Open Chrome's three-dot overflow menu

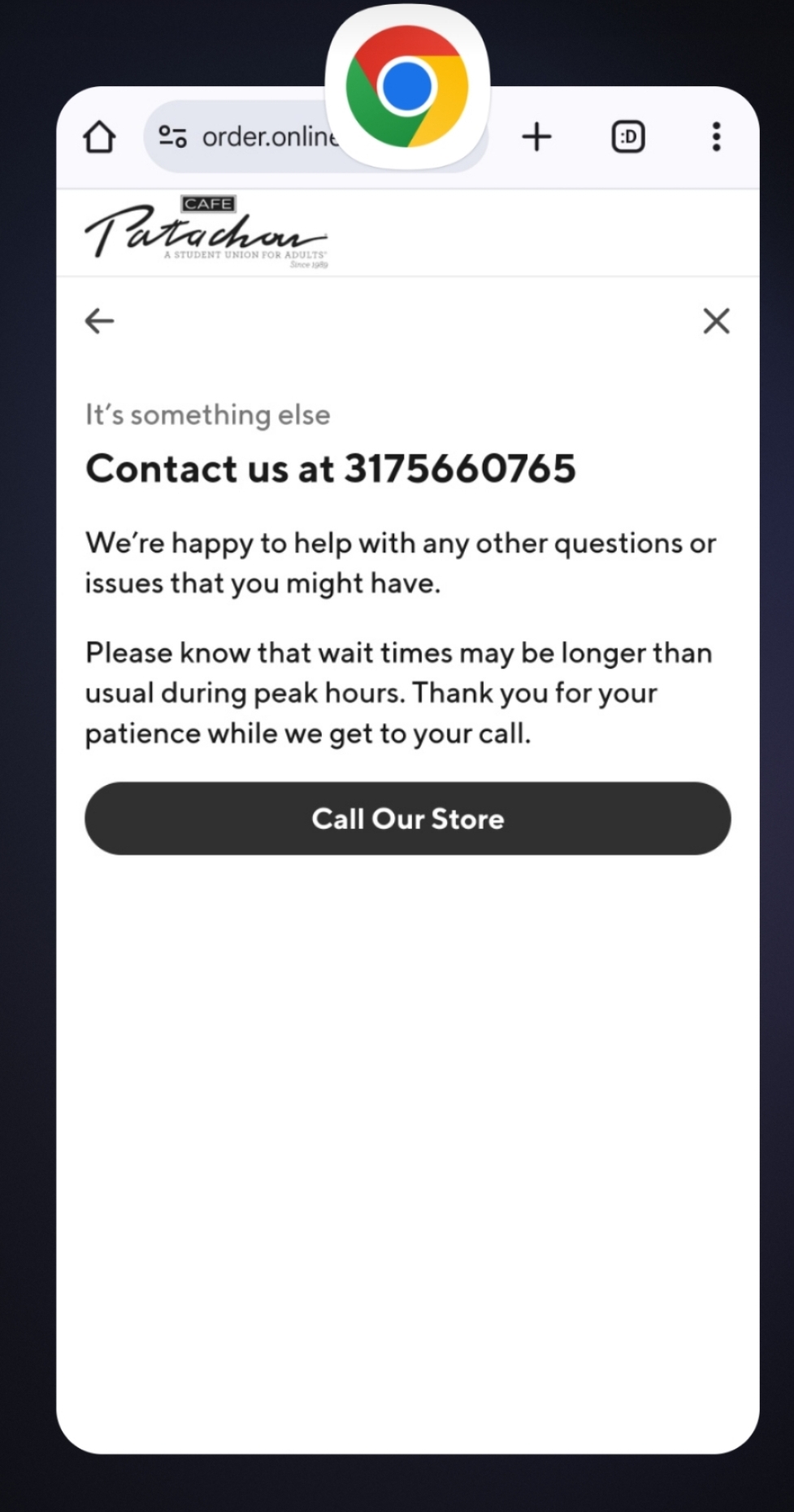click(x=716, y=136)
